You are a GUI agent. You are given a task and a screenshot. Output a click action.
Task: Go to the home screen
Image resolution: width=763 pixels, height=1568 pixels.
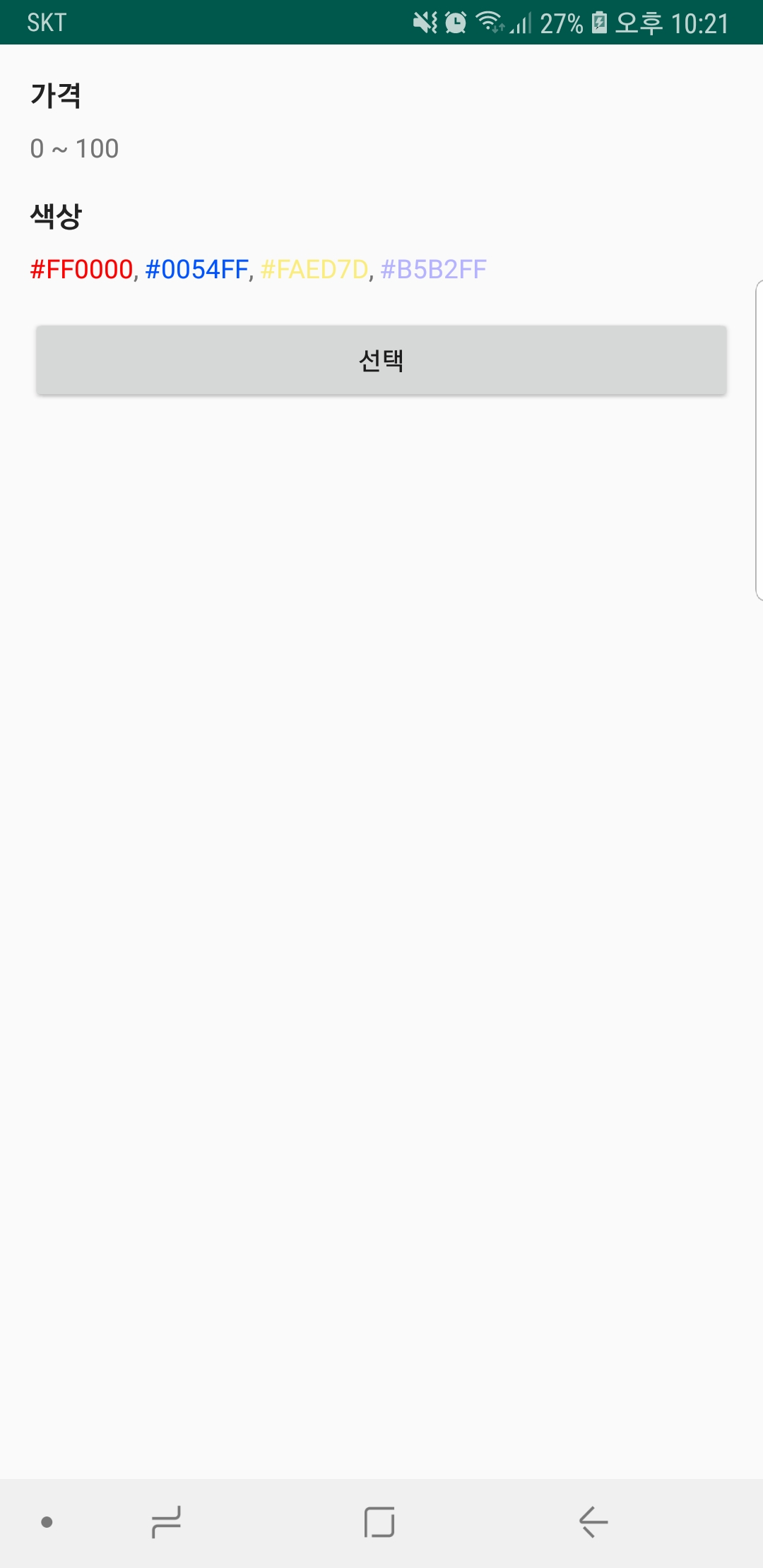[379, 1521]
